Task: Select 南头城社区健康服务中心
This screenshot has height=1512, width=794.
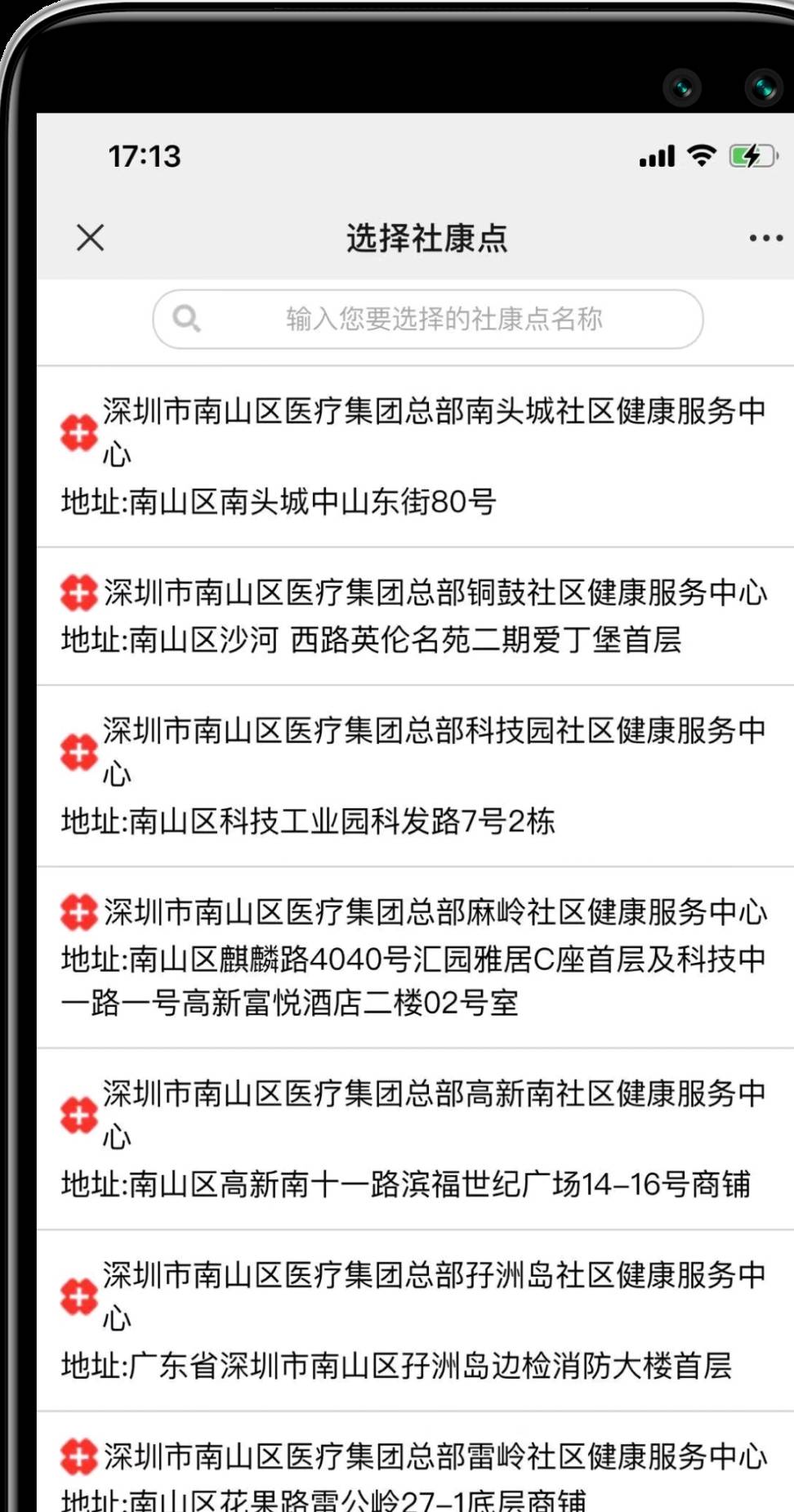Action: tap(415, 457)
